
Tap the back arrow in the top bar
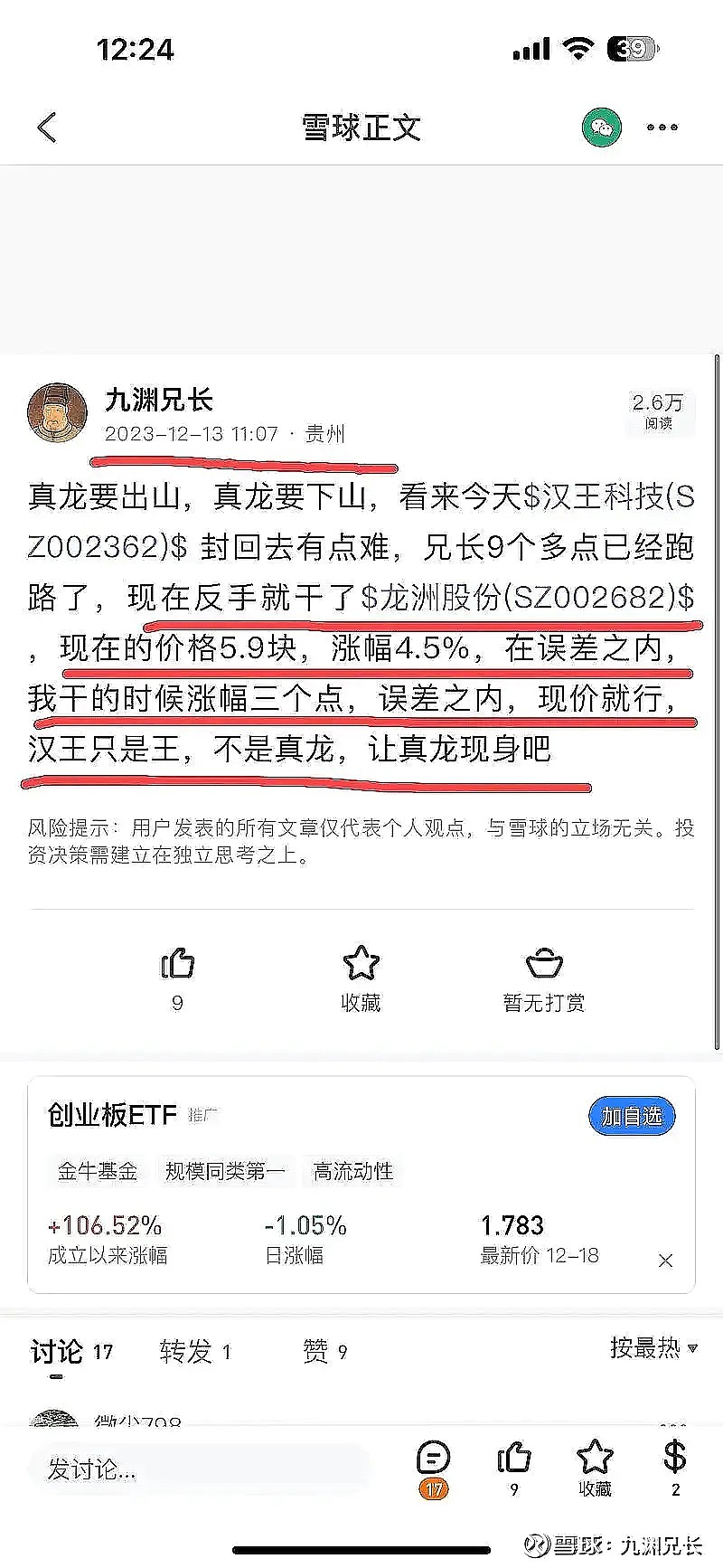pyautogui.click(x=46, y=127)
